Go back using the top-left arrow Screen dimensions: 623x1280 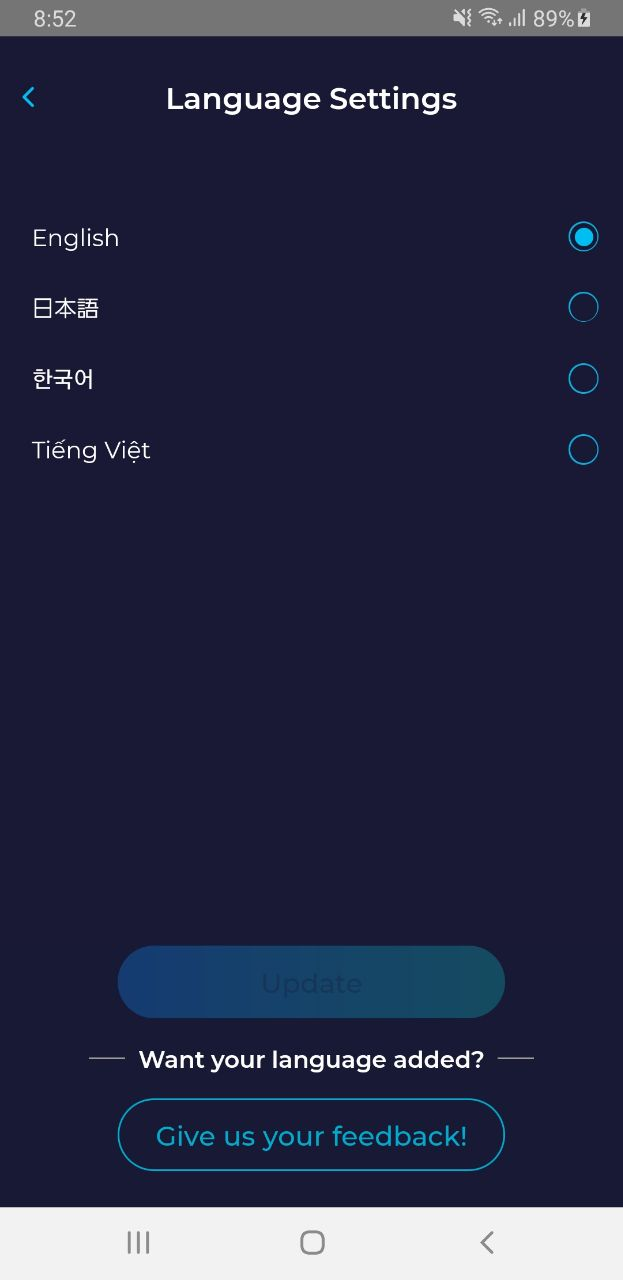pyautogui.click(x=28, y=97)
